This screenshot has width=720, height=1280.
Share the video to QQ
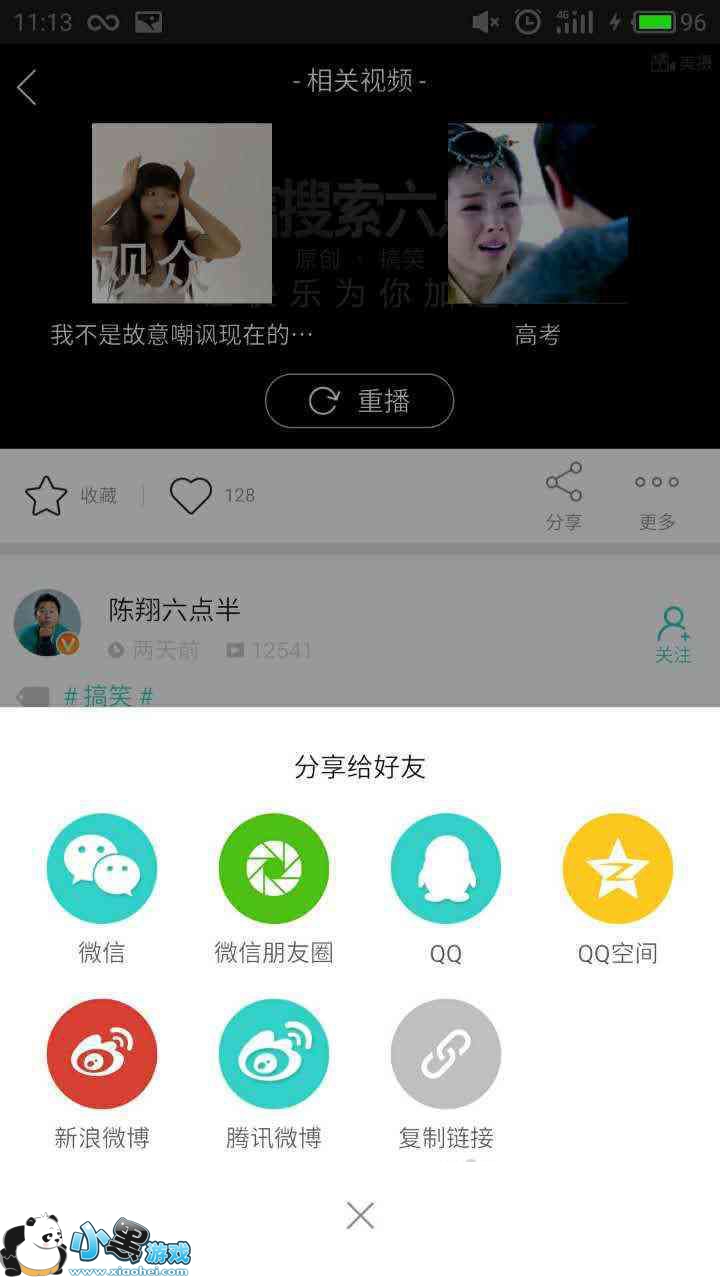(x=445, y=868)
